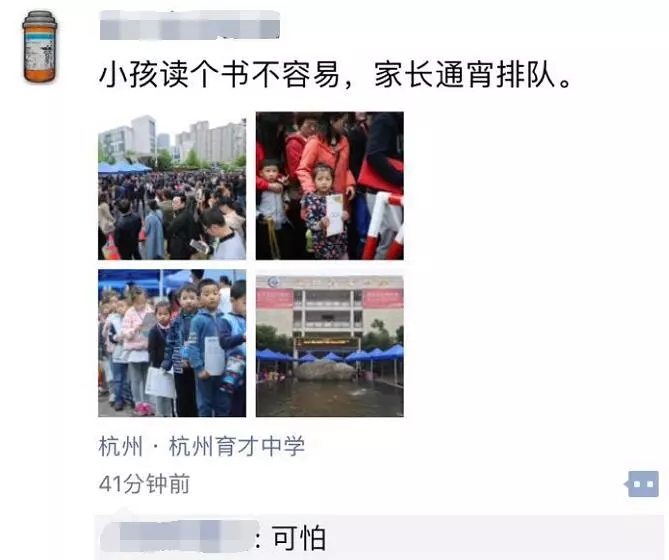Open the poster's pill bottle avatar

coord(40,46)
